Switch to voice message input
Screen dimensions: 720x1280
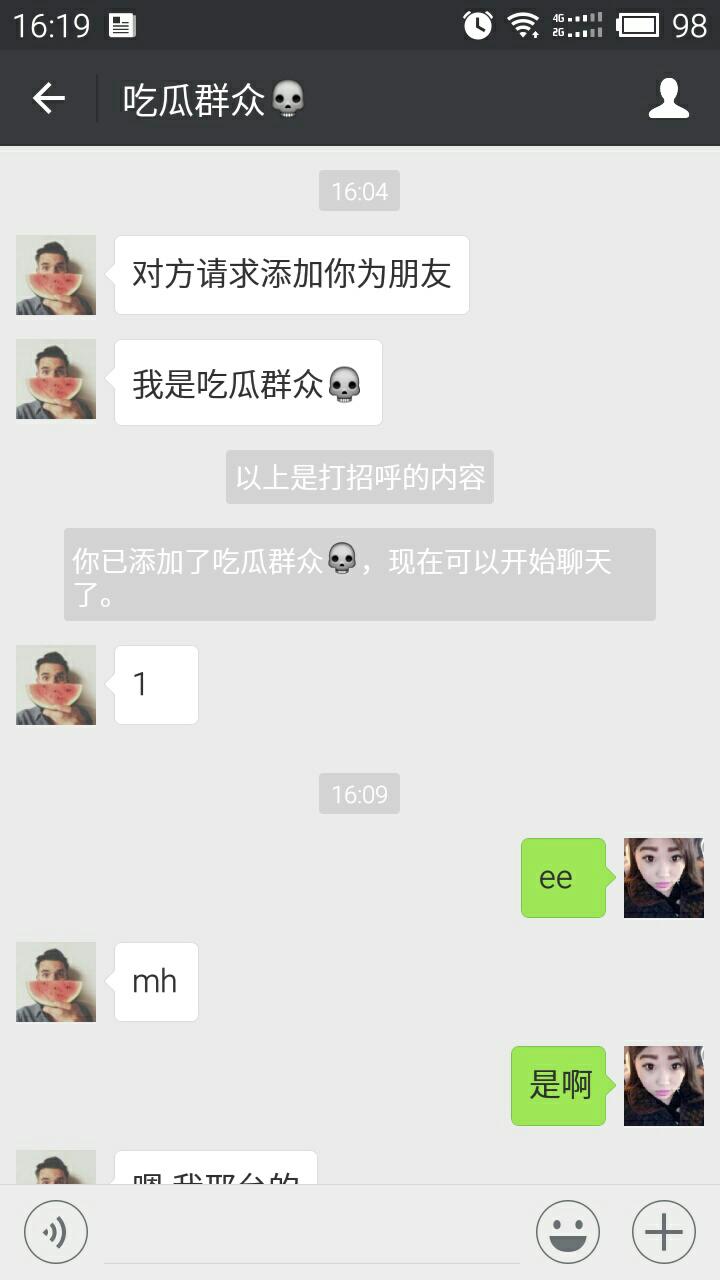pyautogui.click(x=56, y=1232)
